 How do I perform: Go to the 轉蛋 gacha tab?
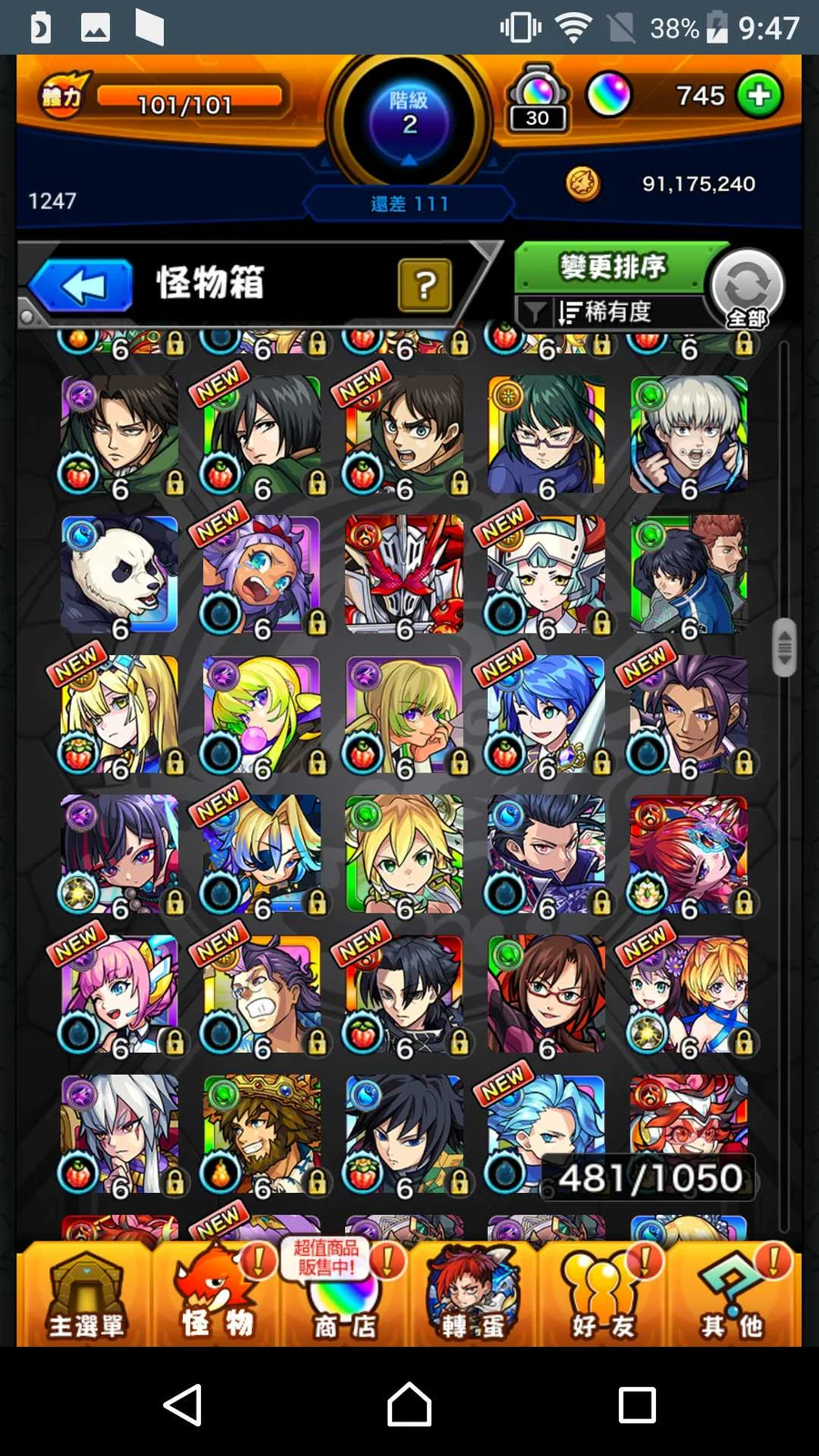pyautogui.click(x=473, y=1295)
